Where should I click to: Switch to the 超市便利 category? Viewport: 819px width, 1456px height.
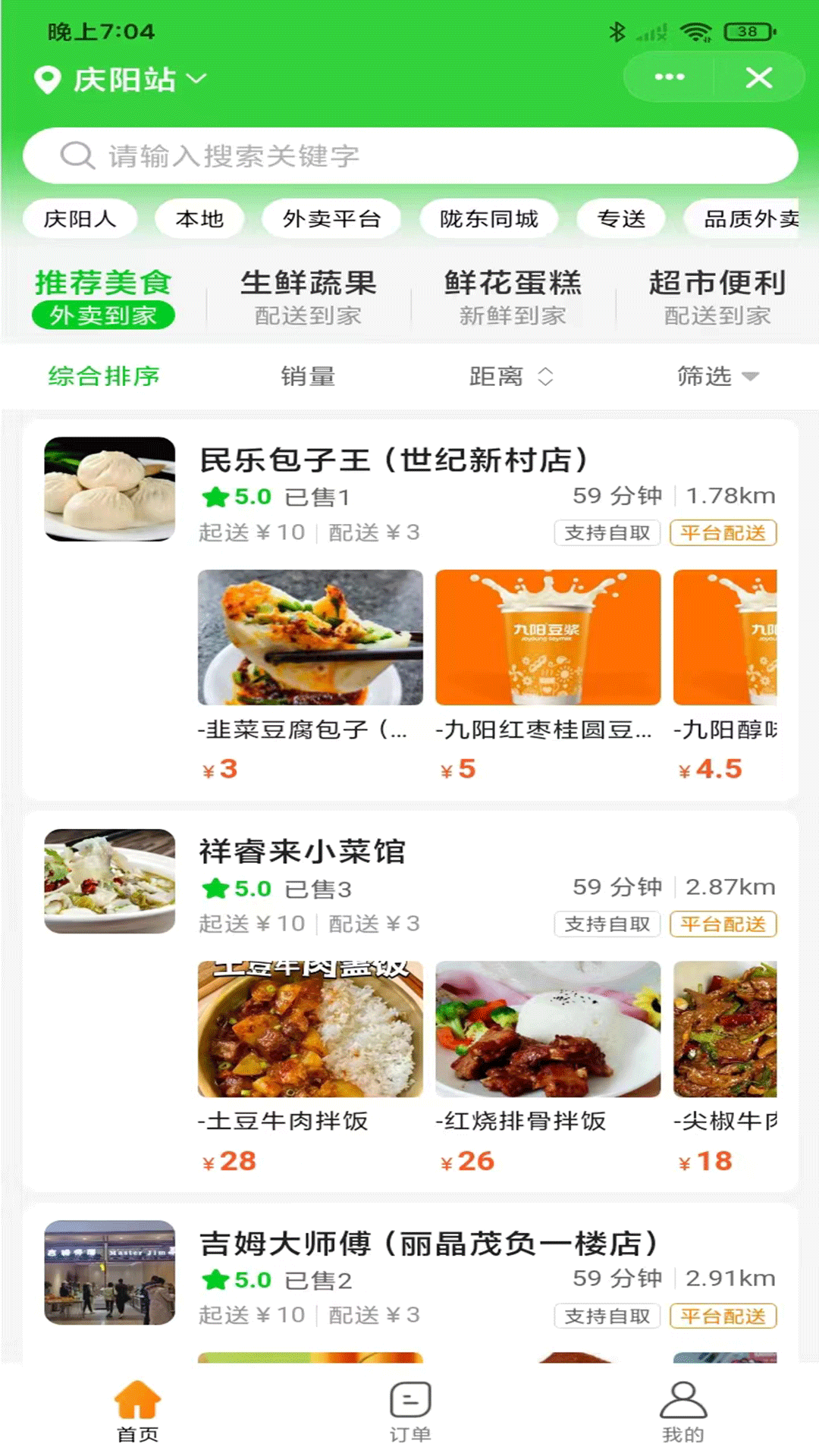tap(717, 297)
